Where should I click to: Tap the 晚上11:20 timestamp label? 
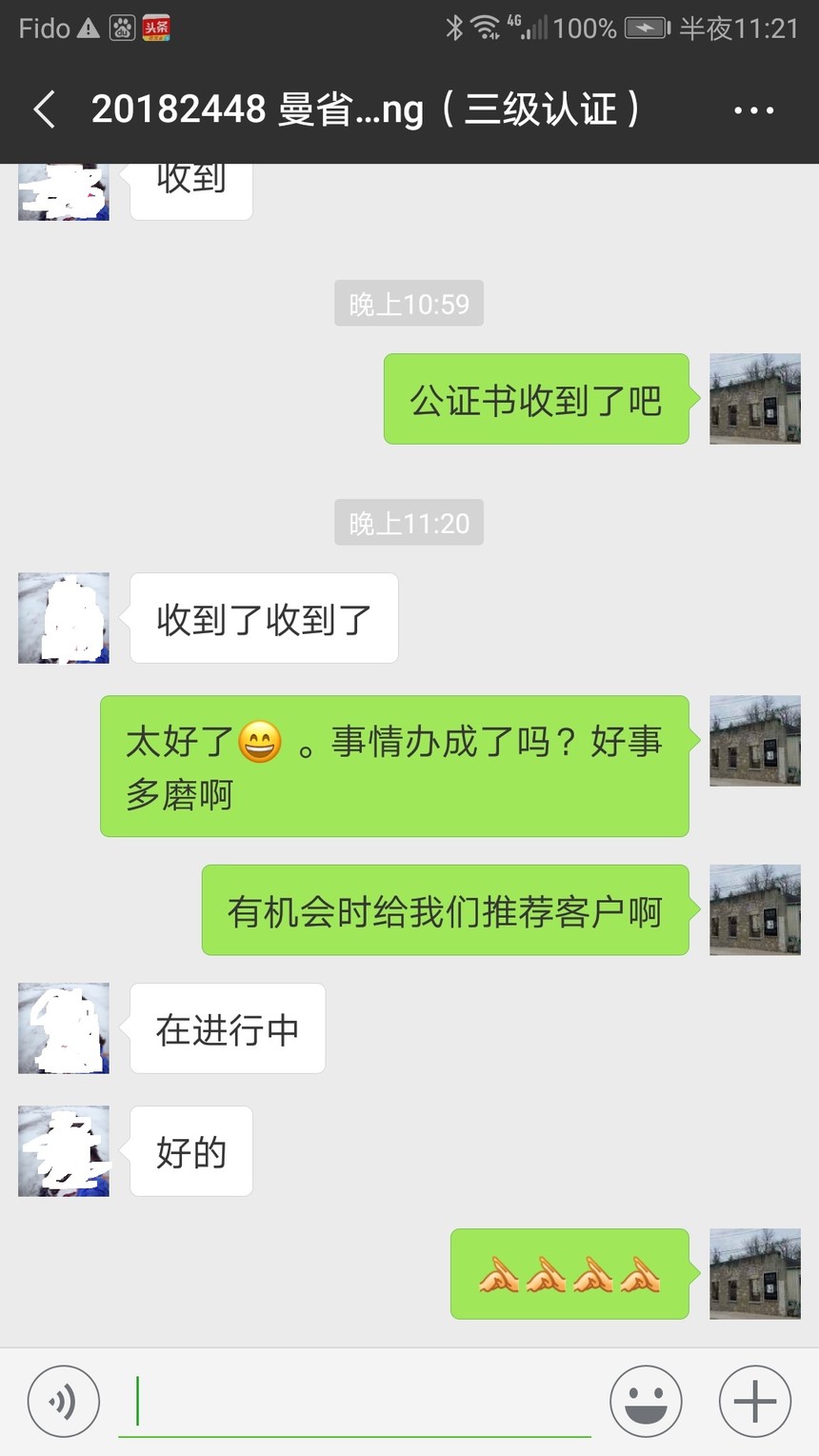click(409, 522)
